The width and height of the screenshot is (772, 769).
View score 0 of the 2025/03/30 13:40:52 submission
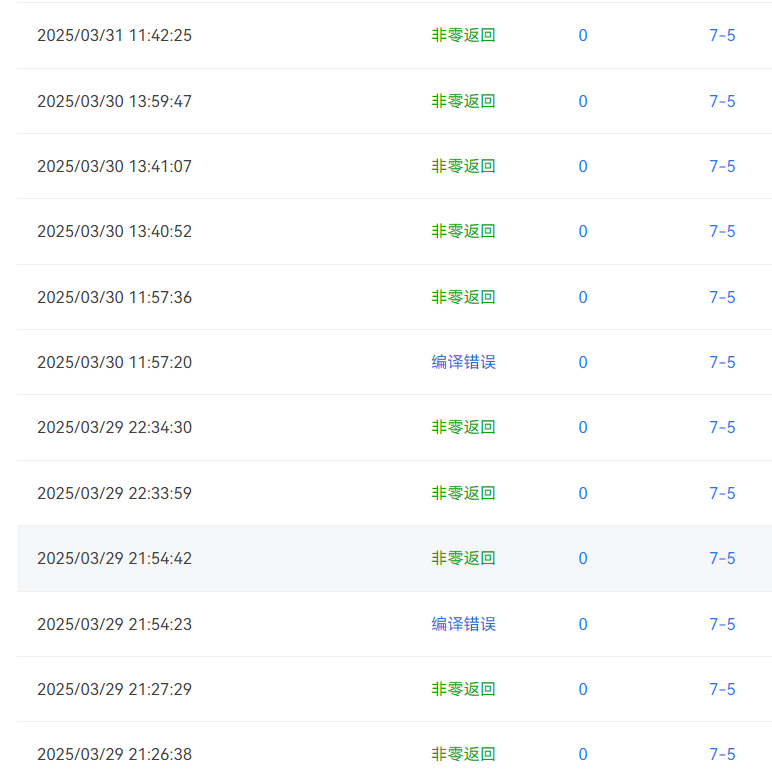click(583, 231)
